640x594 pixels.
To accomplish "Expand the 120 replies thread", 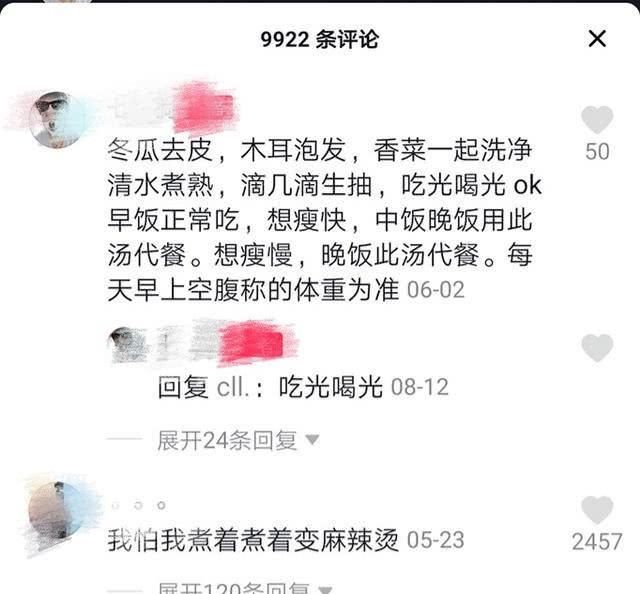I will click(x=237, y=588).
